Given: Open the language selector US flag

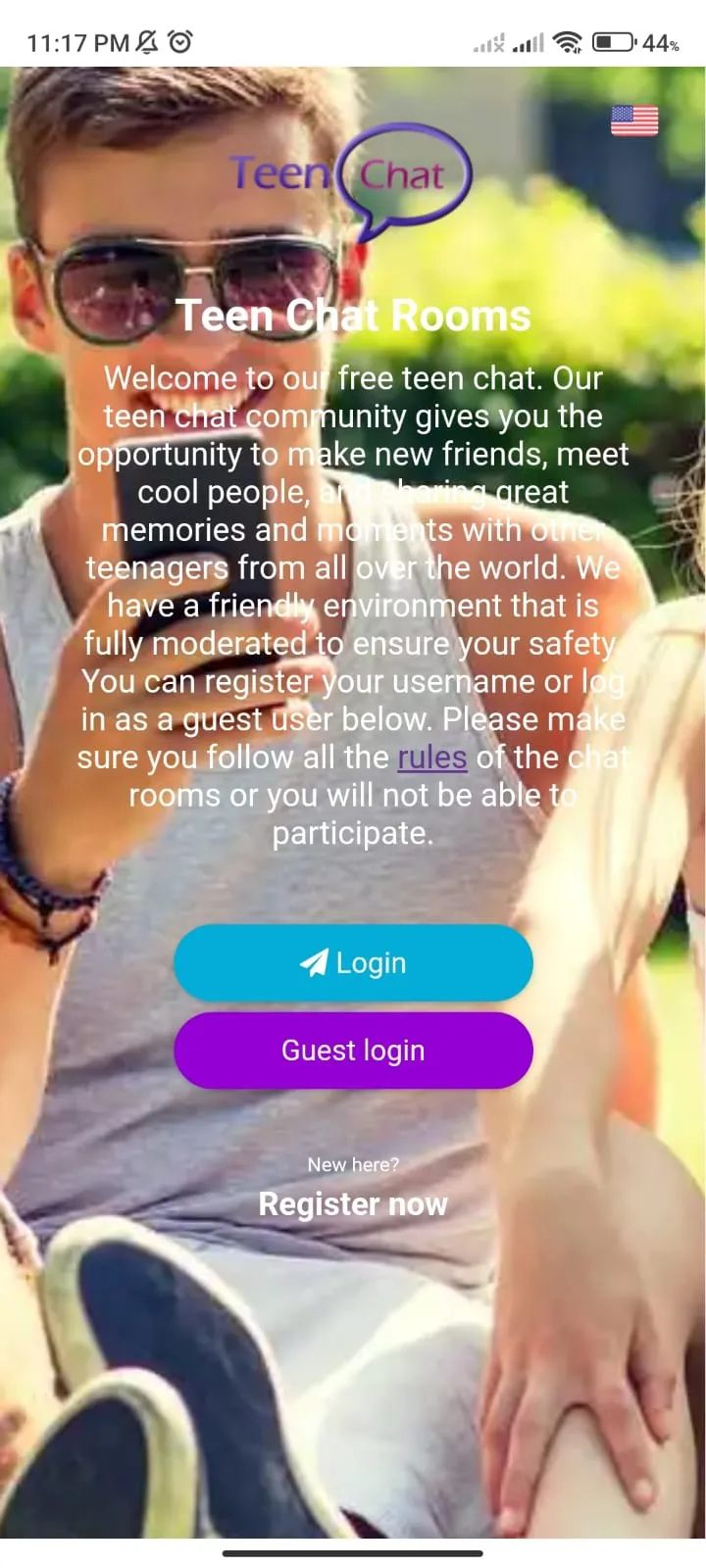Looking at the screenshot, I should coord(633,121).
